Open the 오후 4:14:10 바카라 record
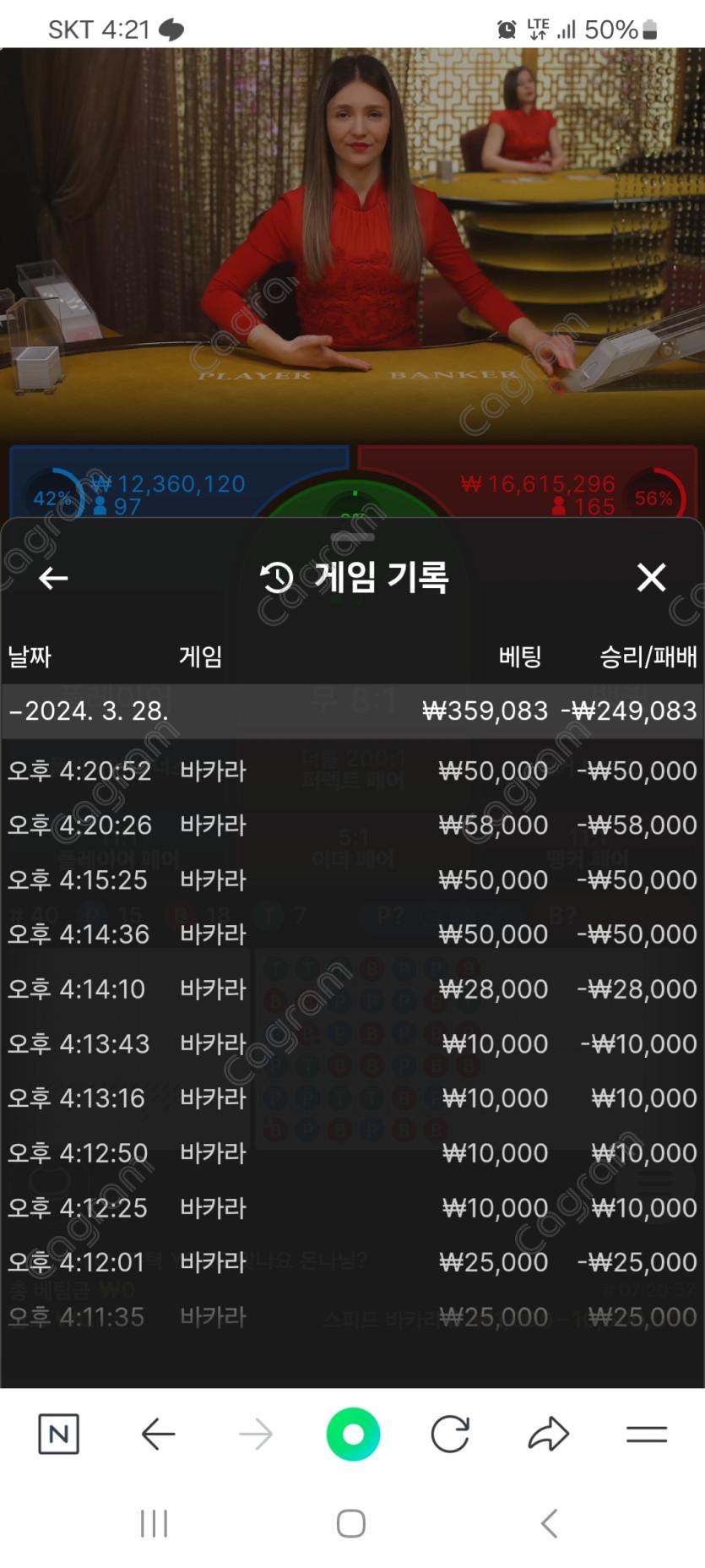Viewport: 705px width, 1568px height. click(352, 988)
